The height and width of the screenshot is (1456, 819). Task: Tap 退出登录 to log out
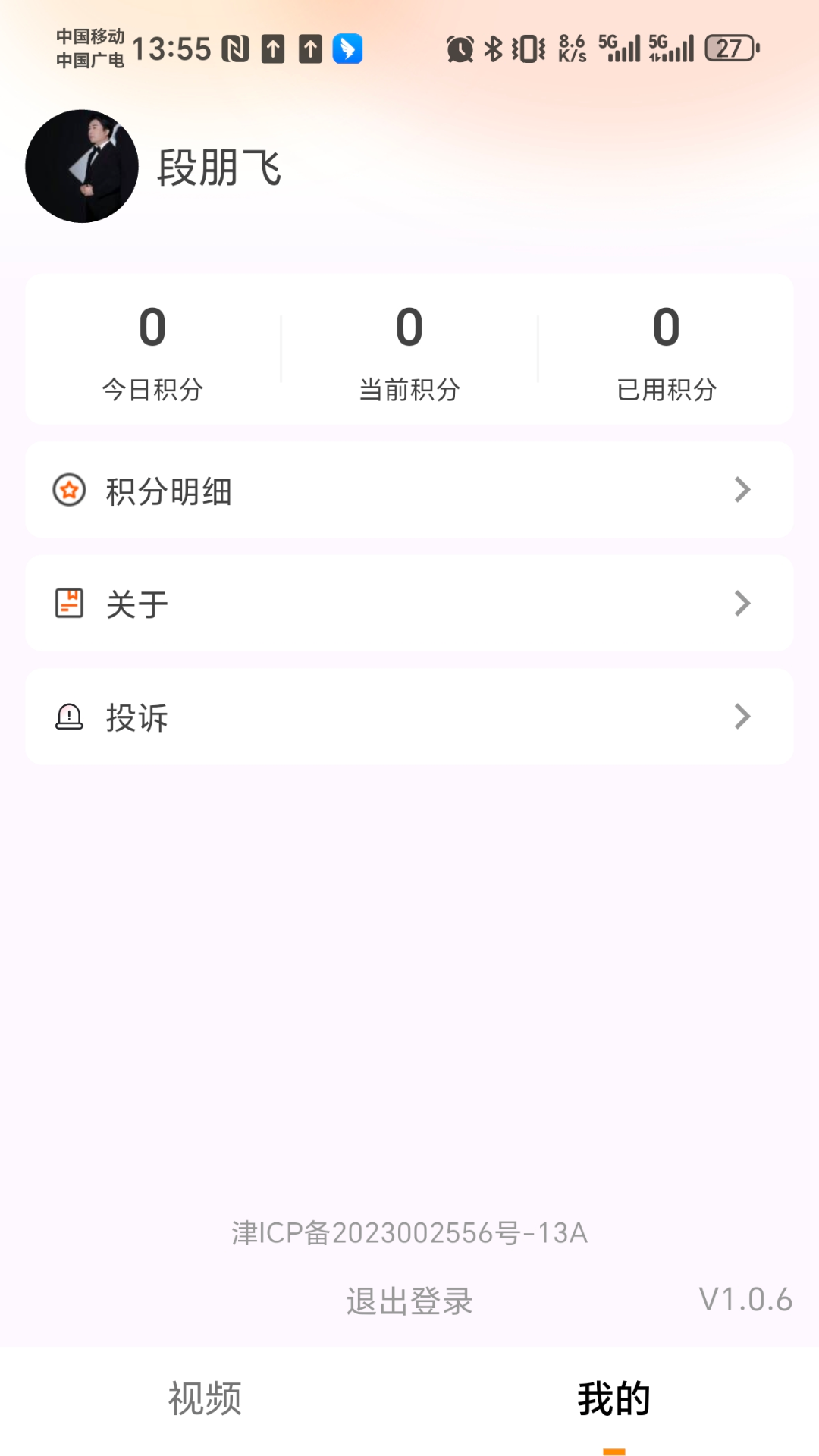coord(409,1302)
